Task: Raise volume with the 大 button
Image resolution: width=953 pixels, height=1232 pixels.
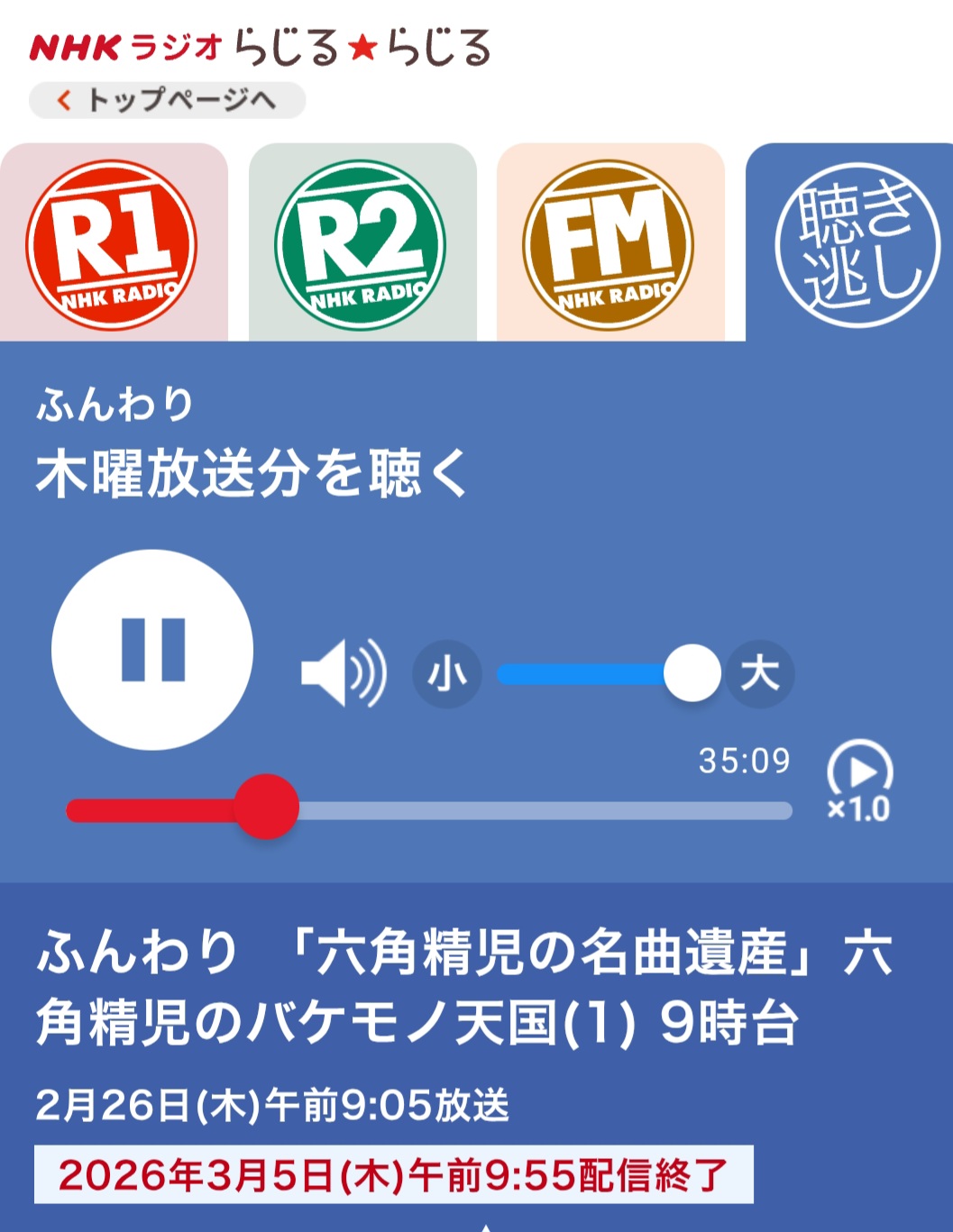Action: click(760, 673)
